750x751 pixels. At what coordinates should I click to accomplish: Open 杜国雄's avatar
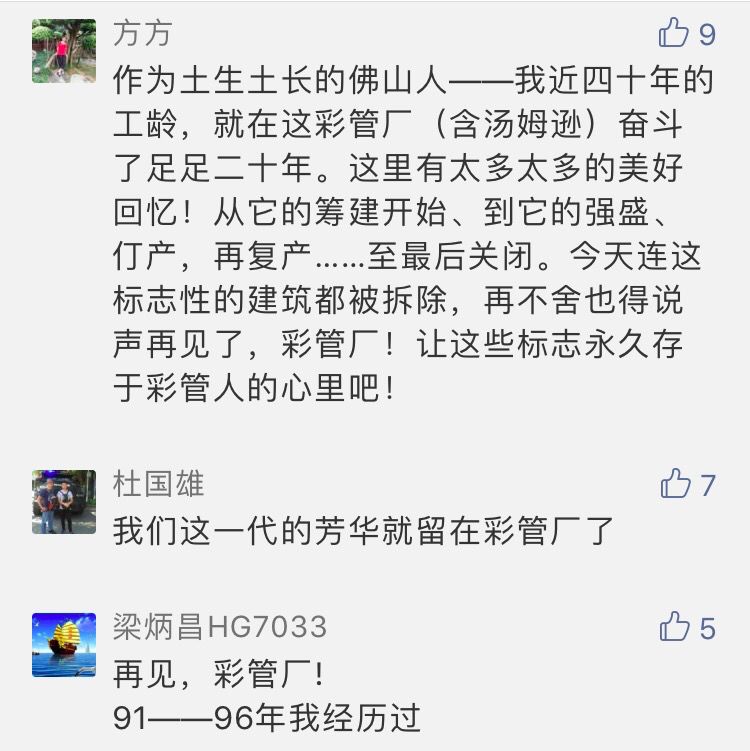point(64,502)
